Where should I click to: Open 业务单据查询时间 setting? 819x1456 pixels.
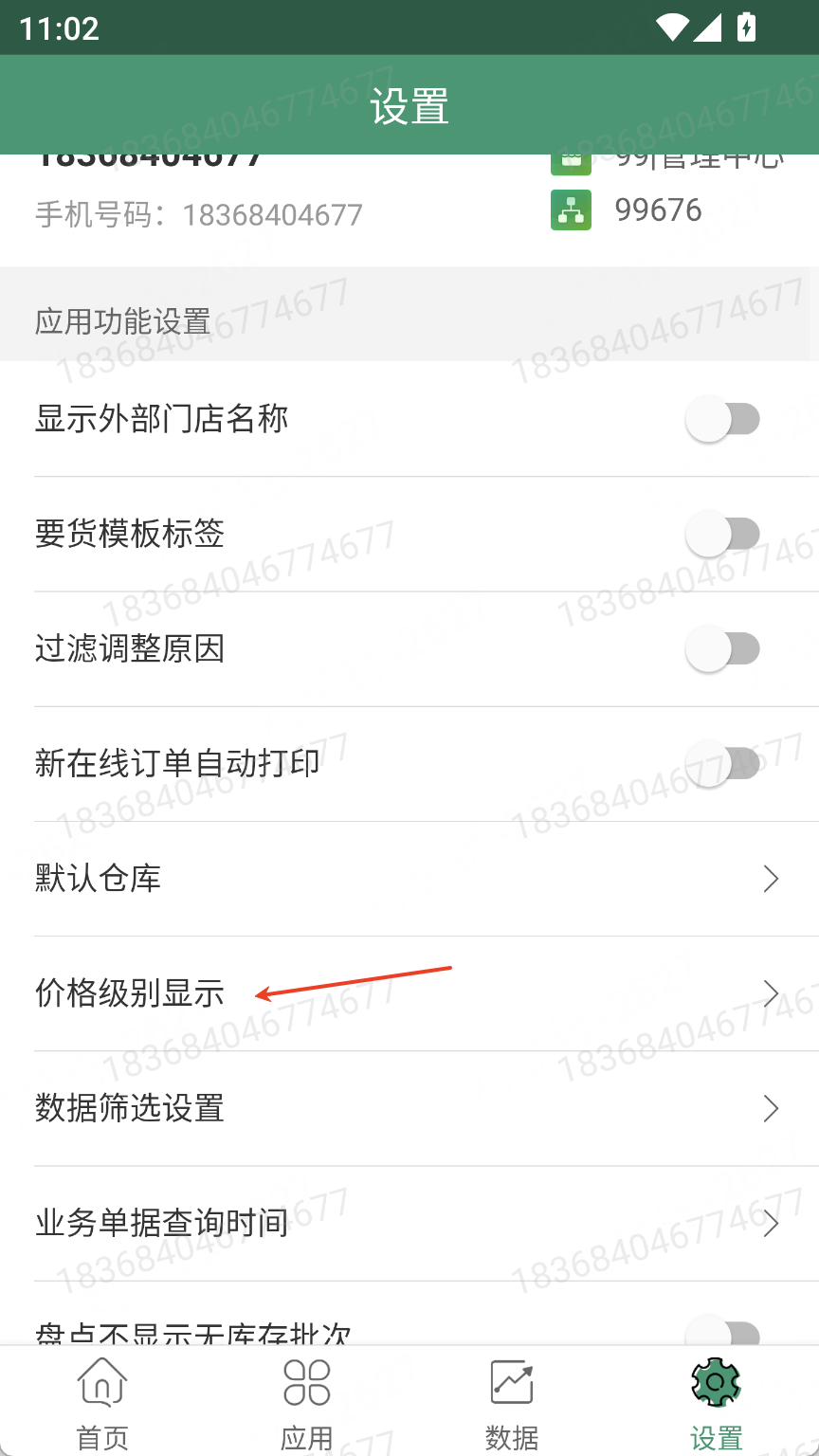(409, 1223)
